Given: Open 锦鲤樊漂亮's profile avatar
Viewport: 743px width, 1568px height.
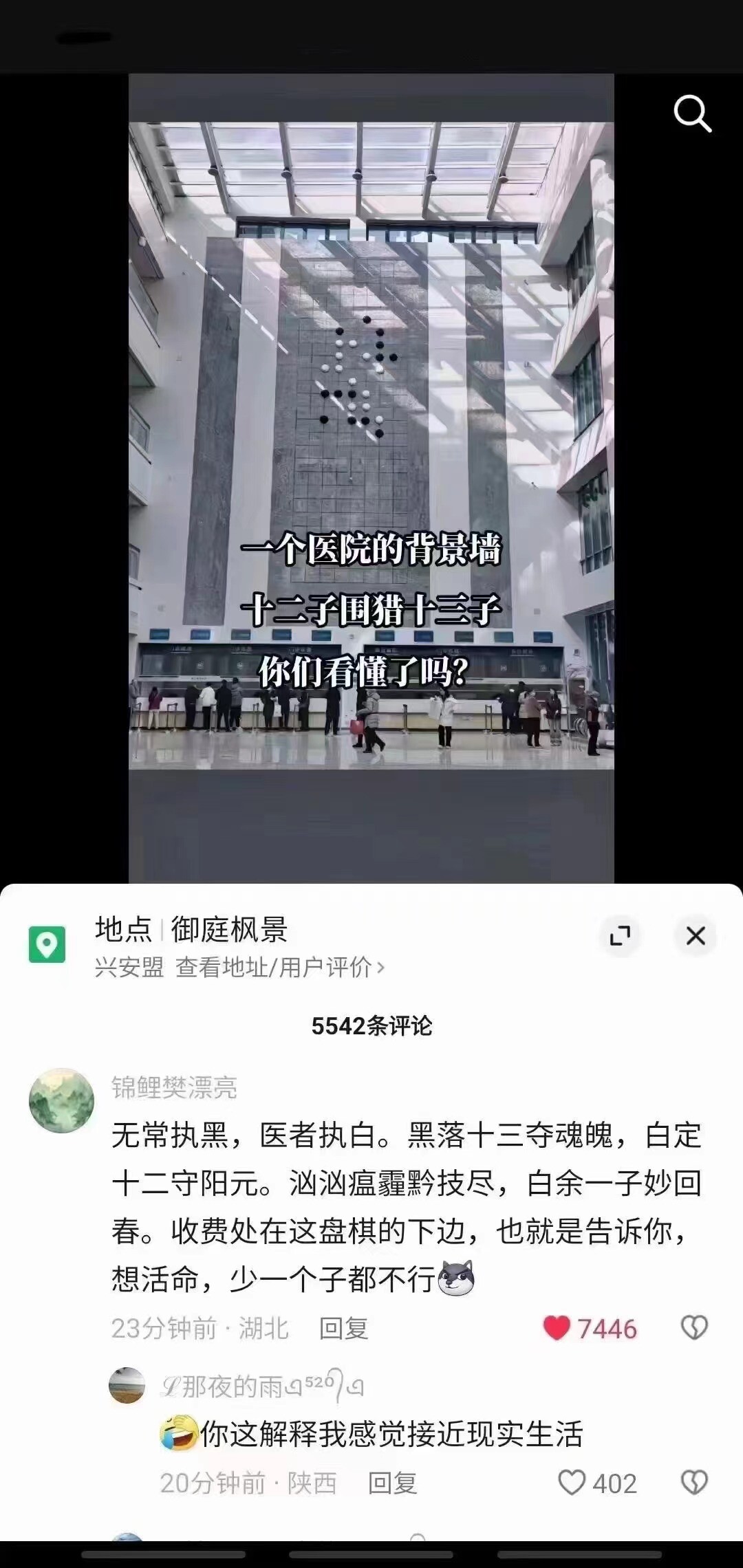Looking at the screenshot, I should pyautogui.click(x=61, y=1100).
